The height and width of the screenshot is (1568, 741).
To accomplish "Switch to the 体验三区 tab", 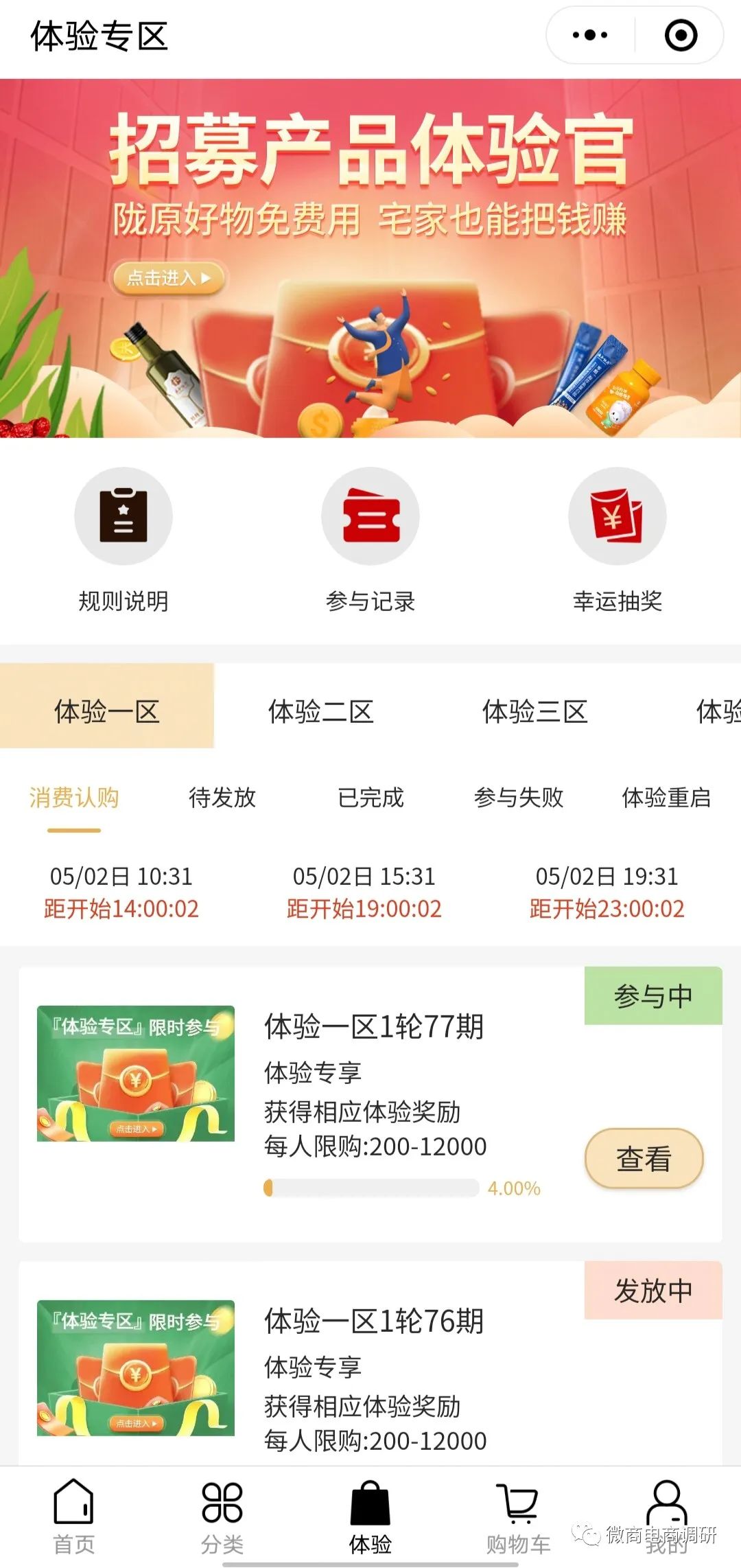I will point(534,712).
